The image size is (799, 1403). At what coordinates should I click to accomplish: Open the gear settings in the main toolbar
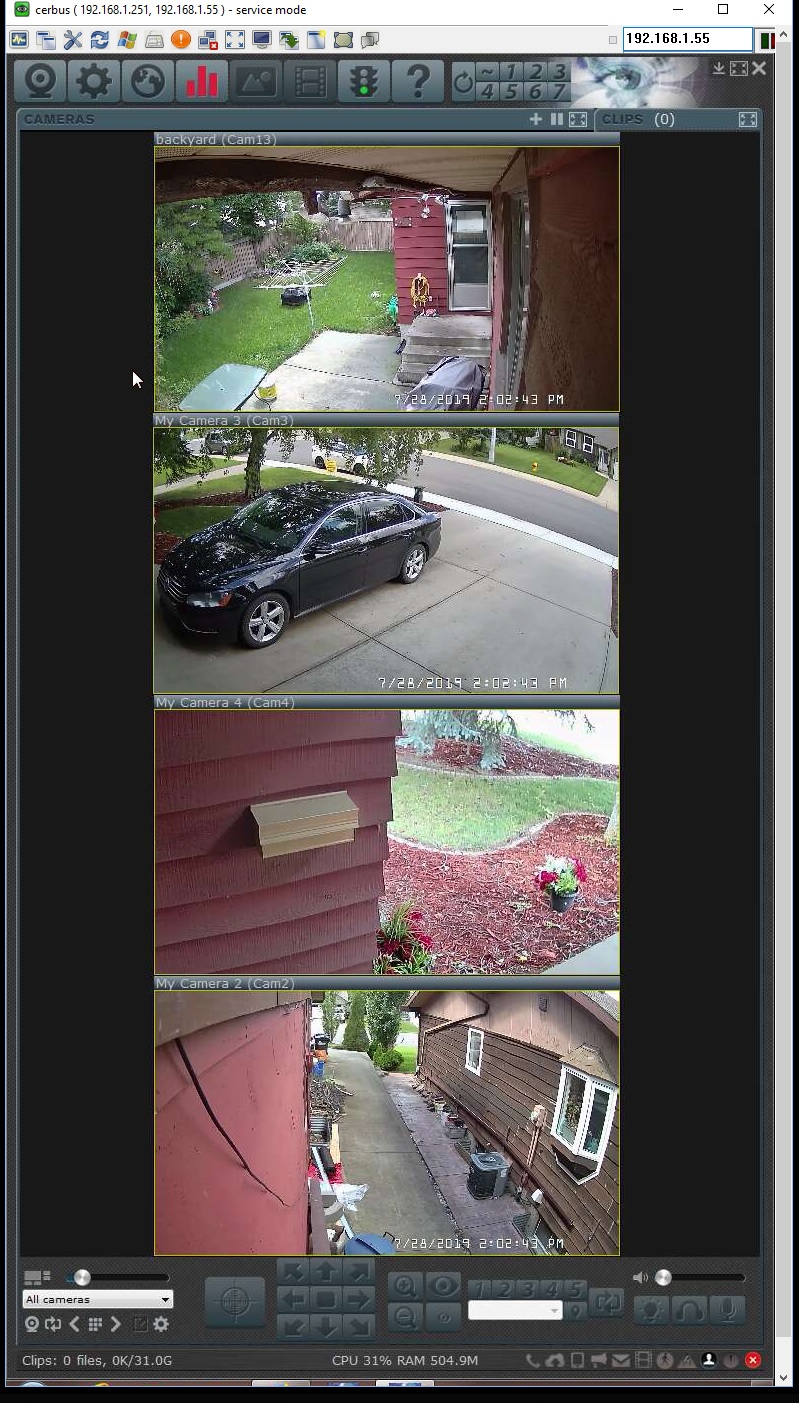click(94, 81)
